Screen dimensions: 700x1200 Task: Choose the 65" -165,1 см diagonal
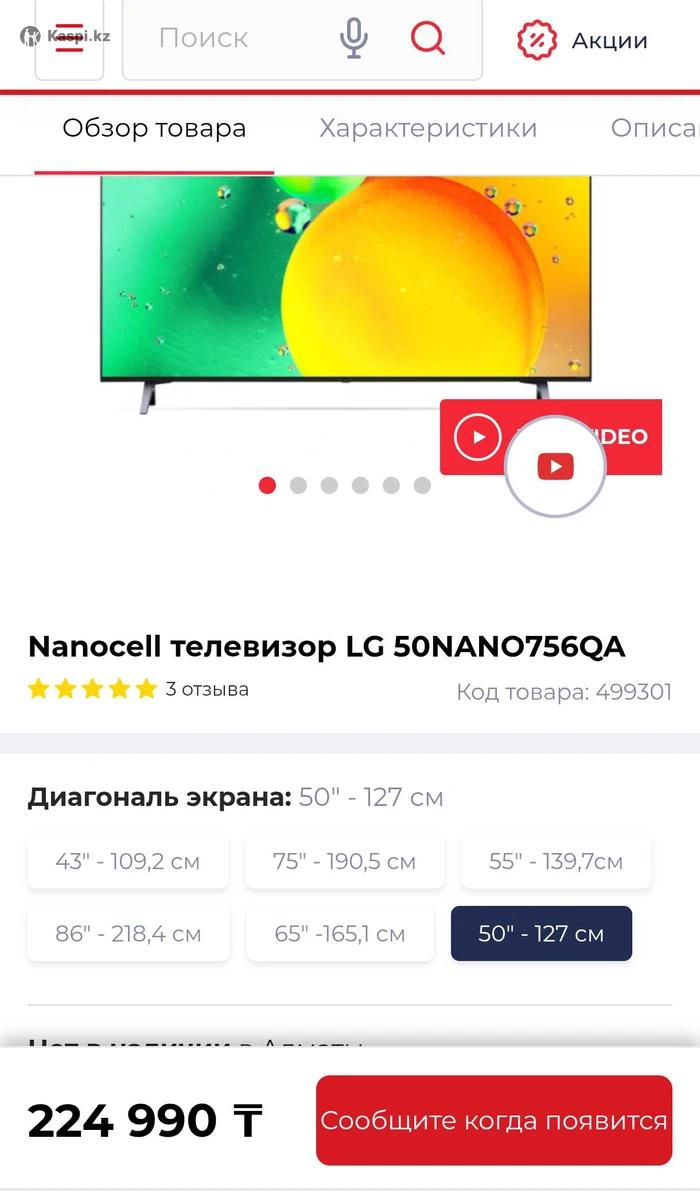pos(340,934)
